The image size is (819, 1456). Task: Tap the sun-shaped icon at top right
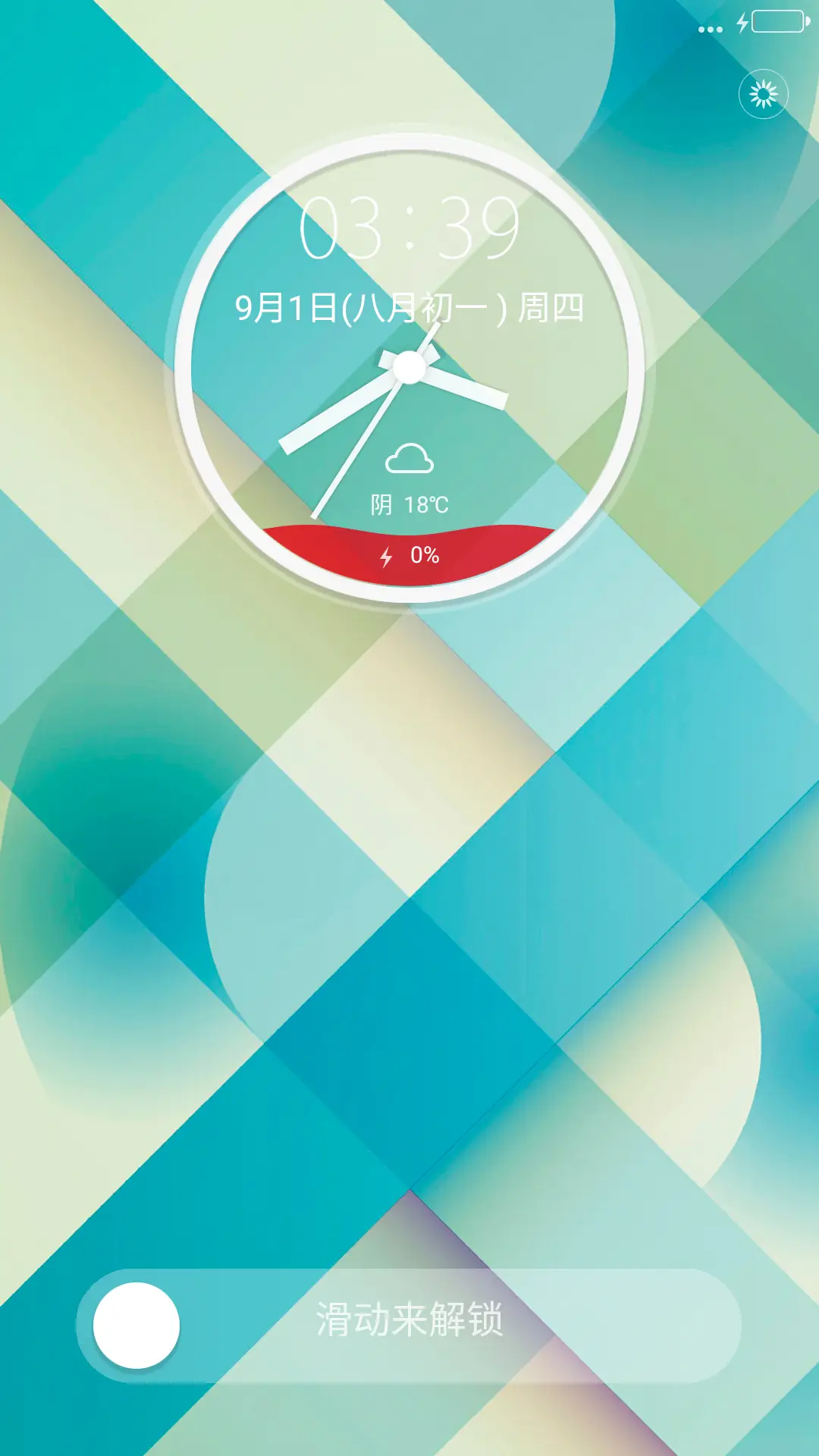coord(763,94)
